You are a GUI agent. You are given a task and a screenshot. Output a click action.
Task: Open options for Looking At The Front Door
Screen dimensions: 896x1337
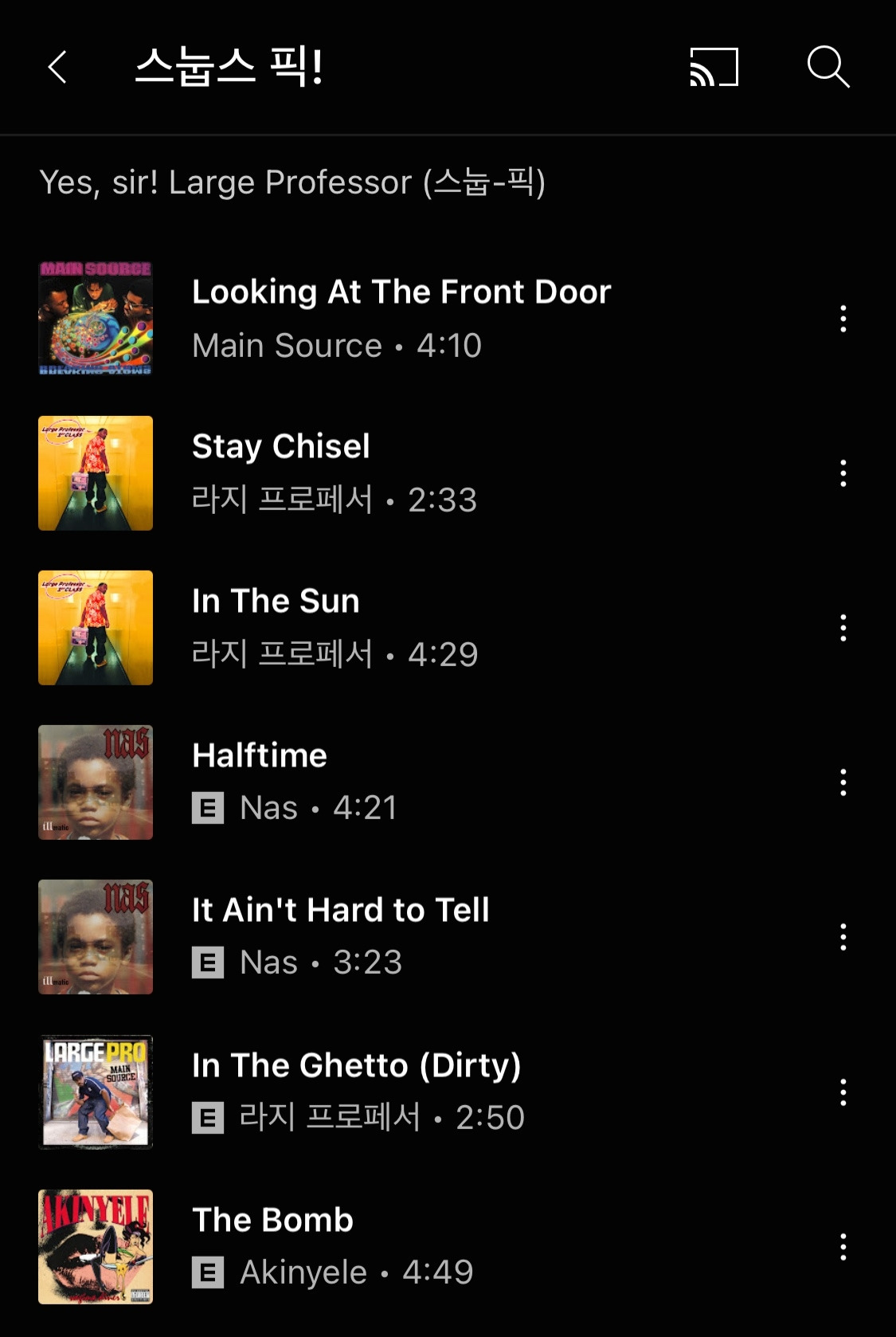(843, 319)
